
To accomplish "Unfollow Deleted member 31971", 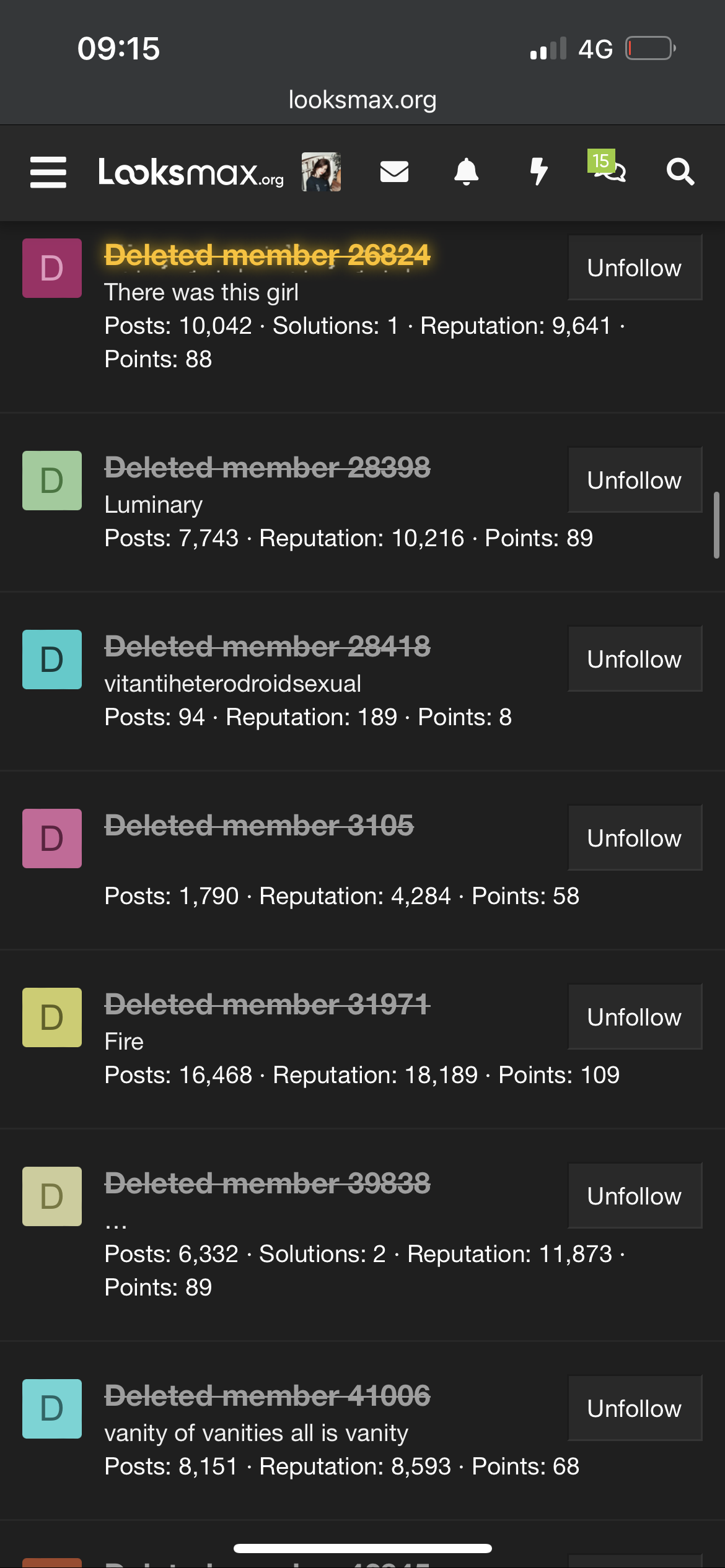I will pyautogui.click(x=635, y=1017).
